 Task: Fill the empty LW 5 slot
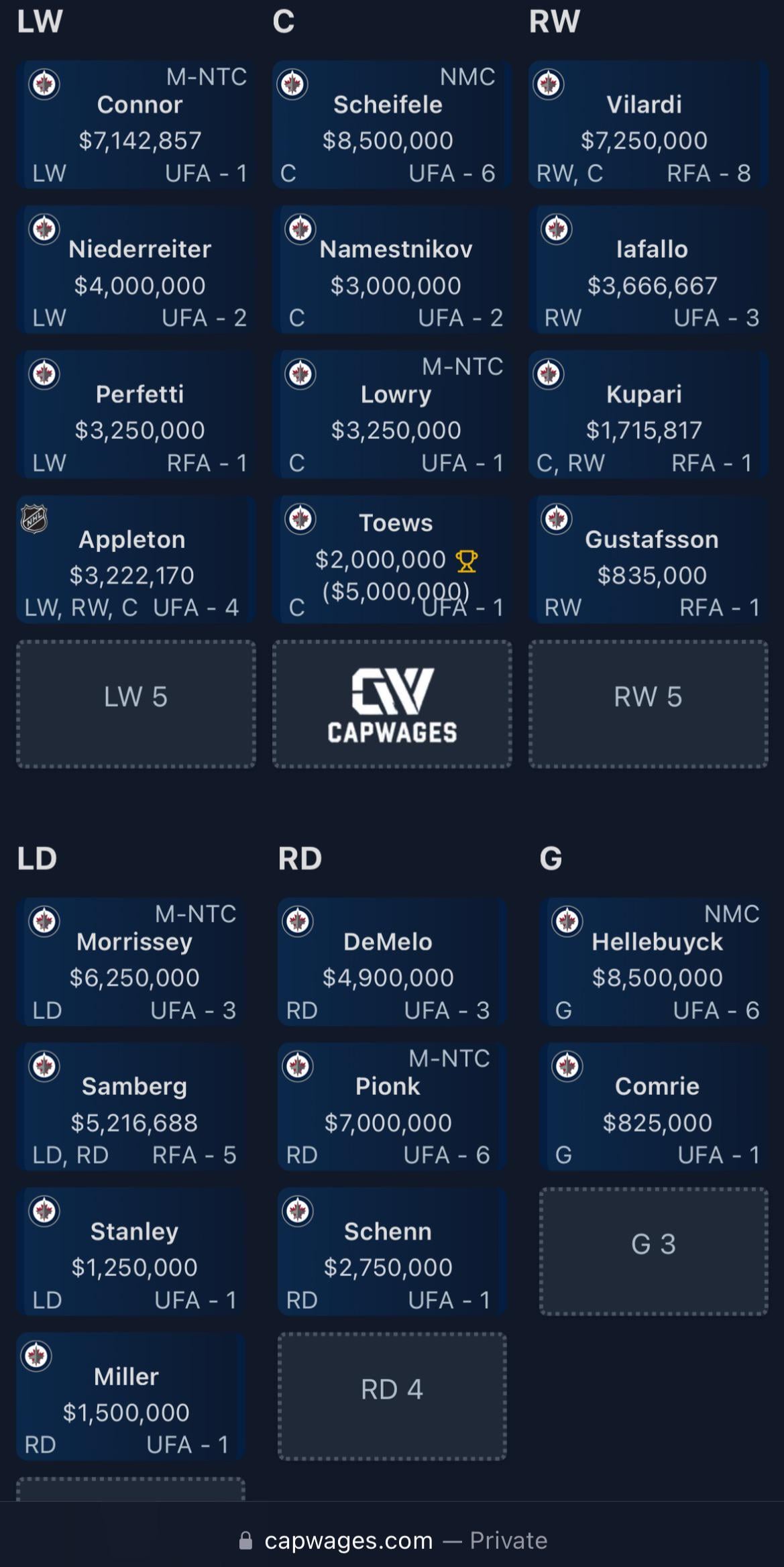(136, 704)
